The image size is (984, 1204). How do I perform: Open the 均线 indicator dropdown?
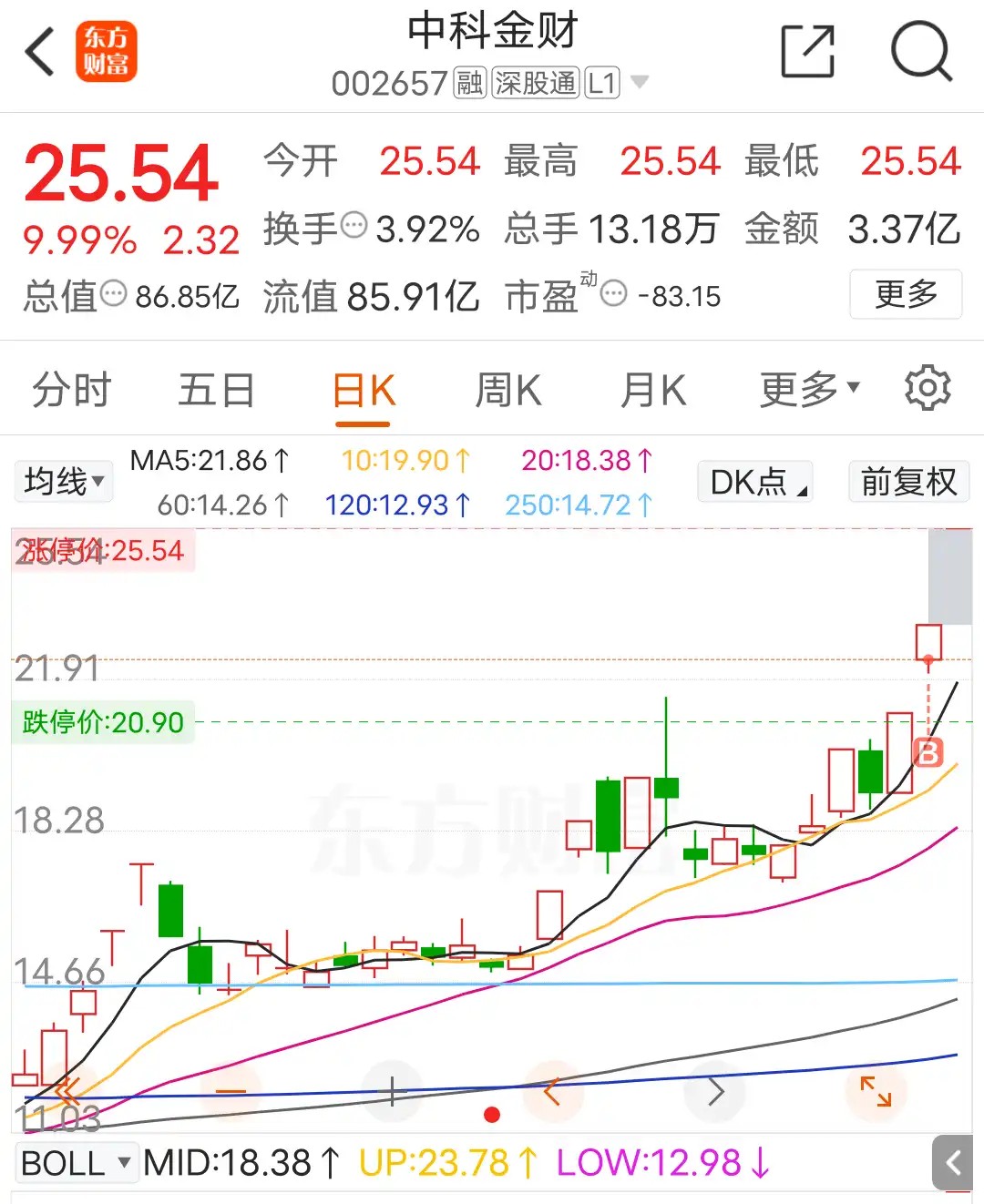(63, 481)
